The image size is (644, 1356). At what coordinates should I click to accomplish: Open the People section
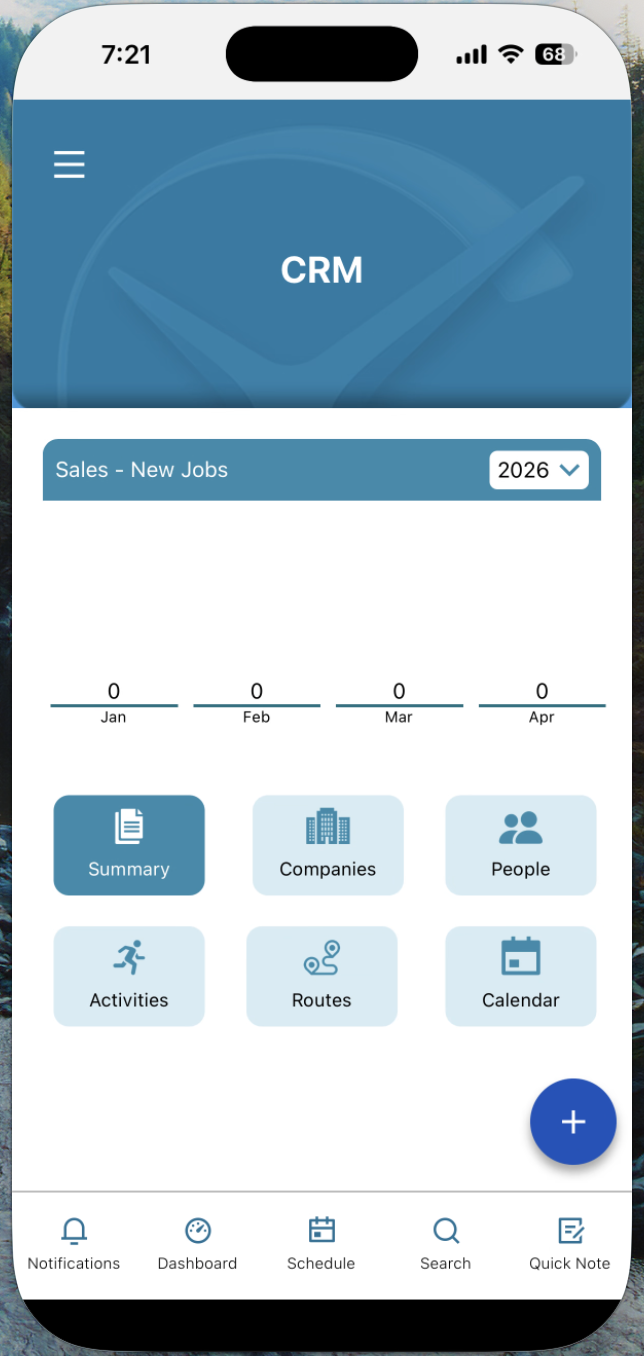[x=520, y=845]
